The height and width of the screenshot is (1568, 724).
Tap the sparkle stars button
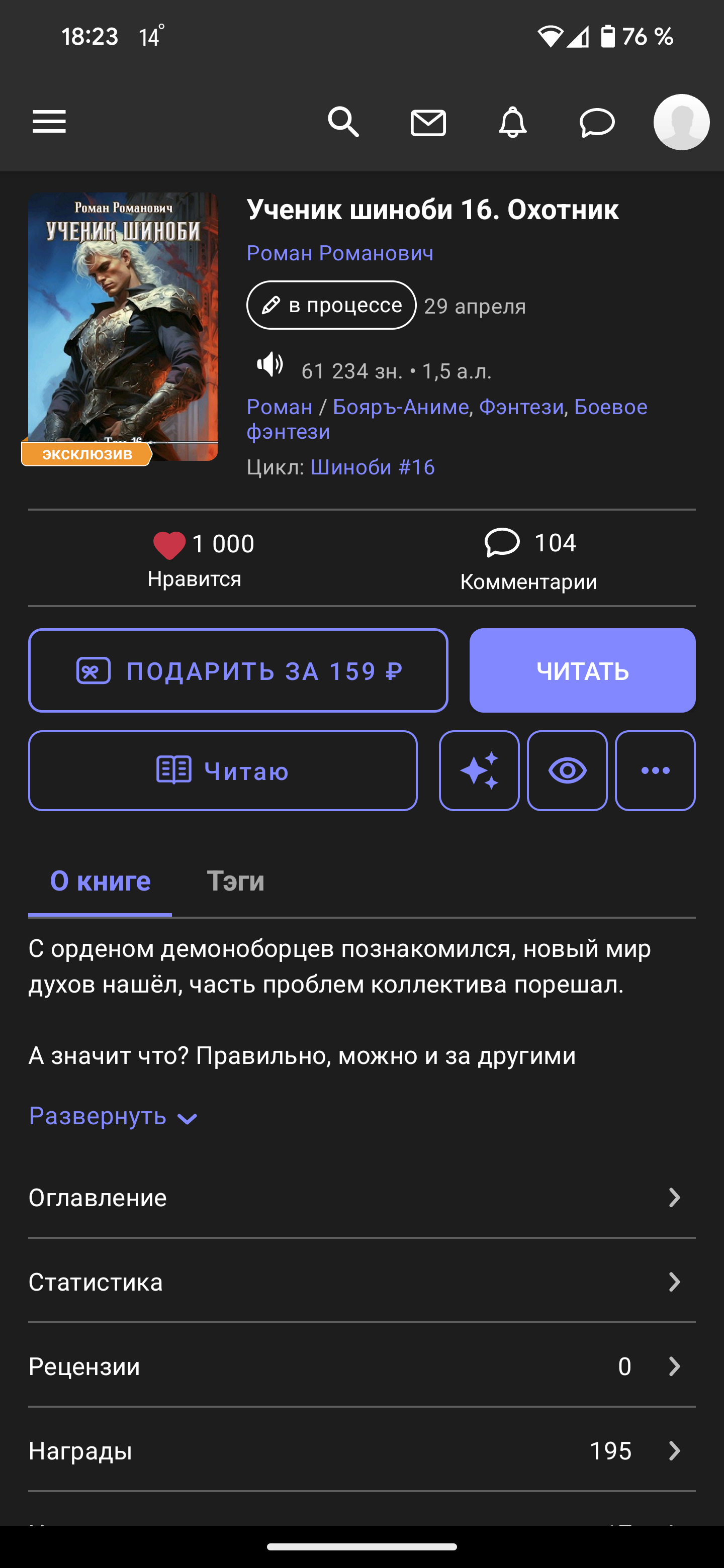[x=479, y=770]
